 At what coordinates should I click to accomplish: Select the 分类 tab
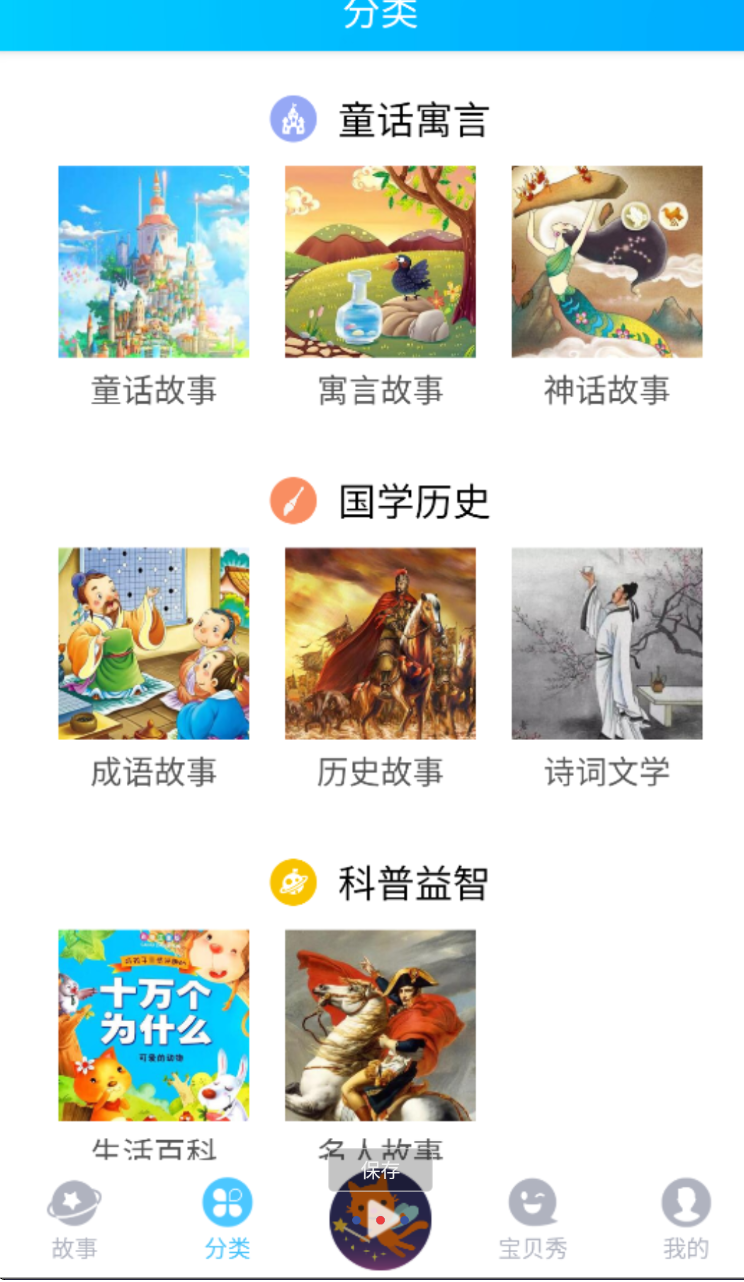tap(227, 1218)
